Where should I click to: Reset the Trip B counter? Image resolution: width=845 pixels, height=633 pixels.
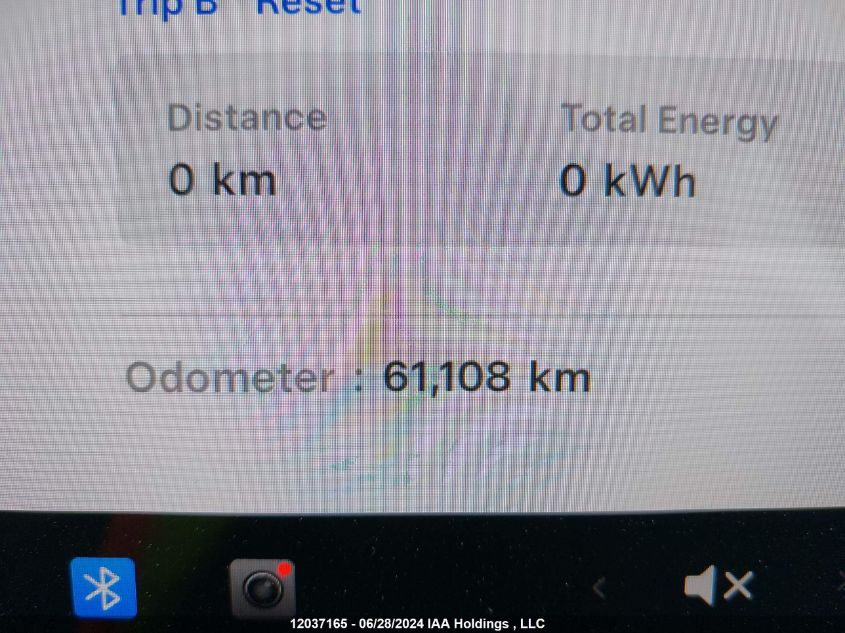click(308, 7)
